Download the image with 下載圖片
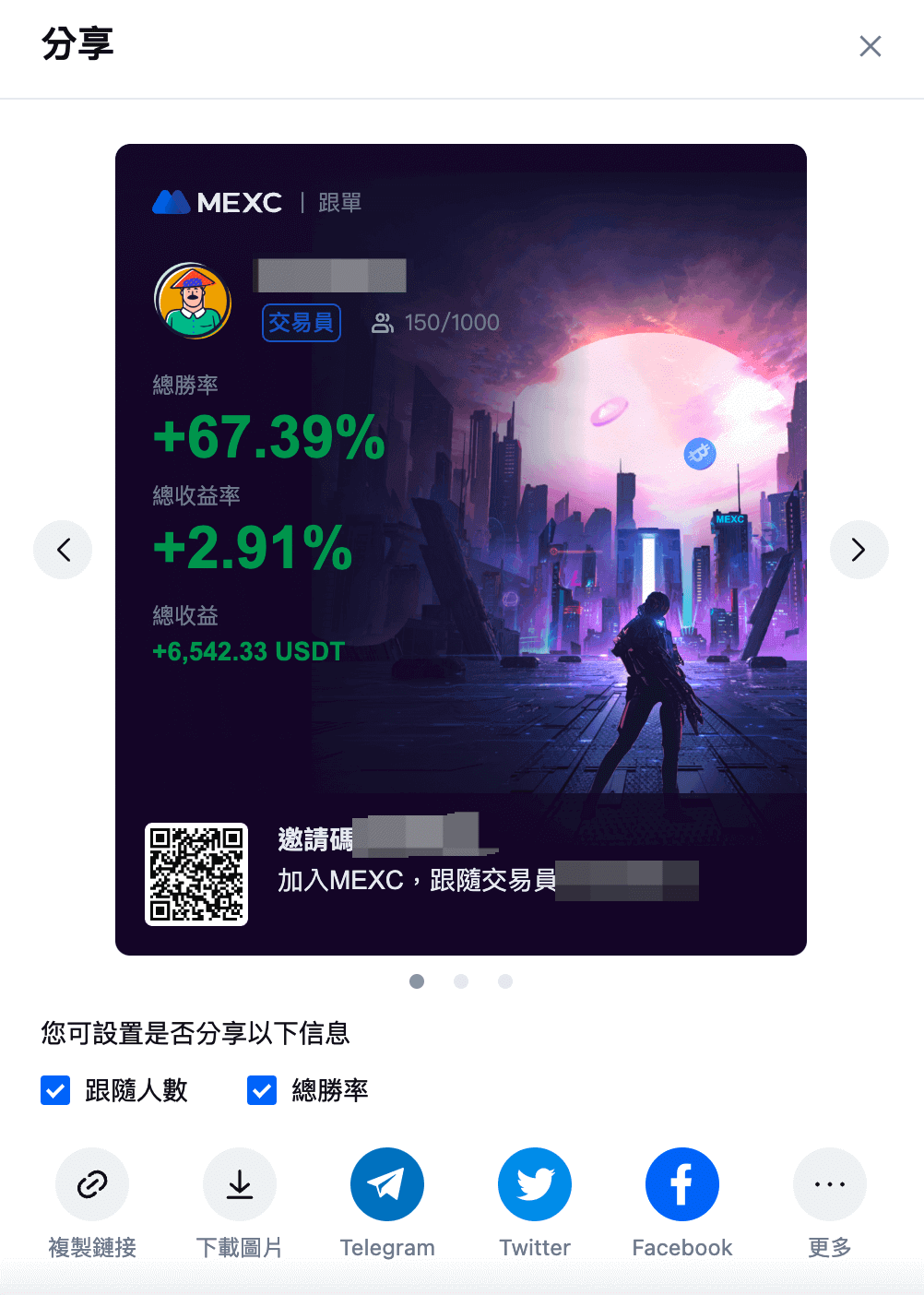The width and height of the screenshot is (924, 1295). tap(240, 1184)
